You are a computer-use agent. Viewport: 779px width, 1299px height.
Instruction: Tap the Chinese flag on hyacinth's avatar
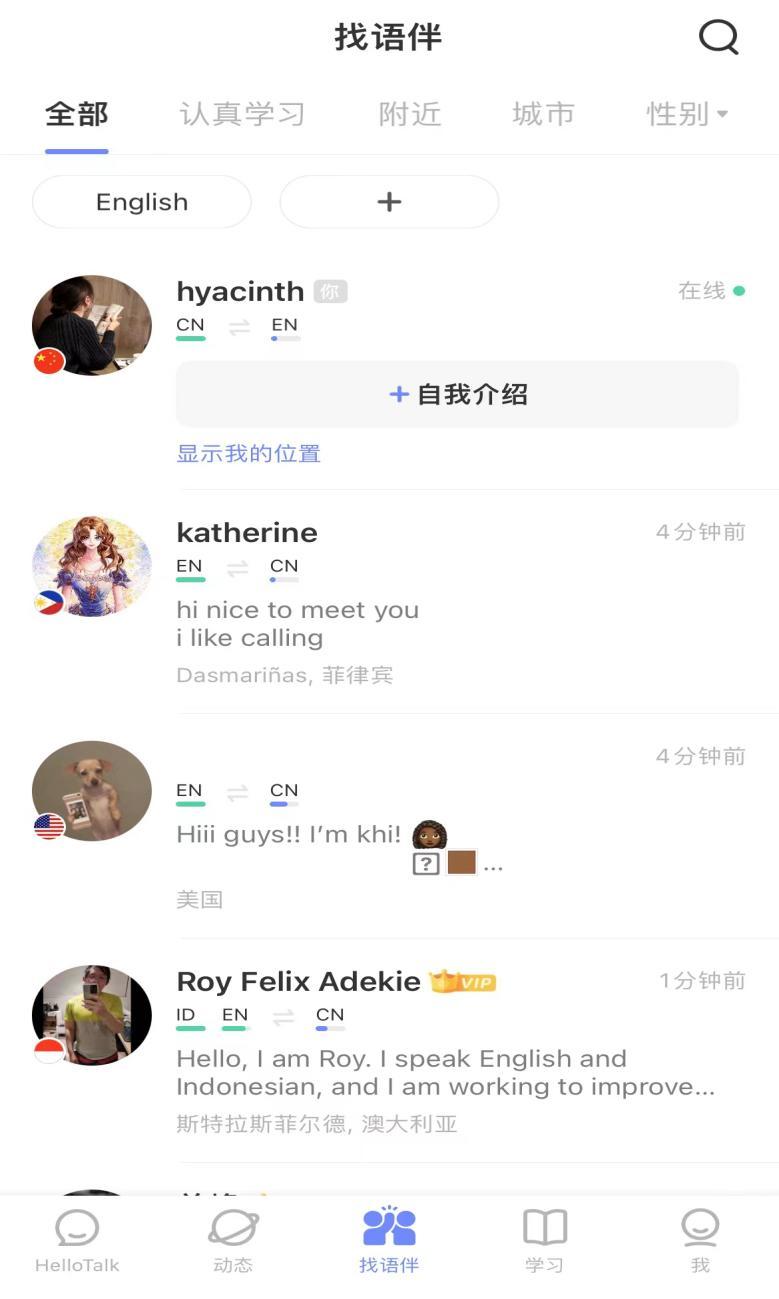pos(48,362)
